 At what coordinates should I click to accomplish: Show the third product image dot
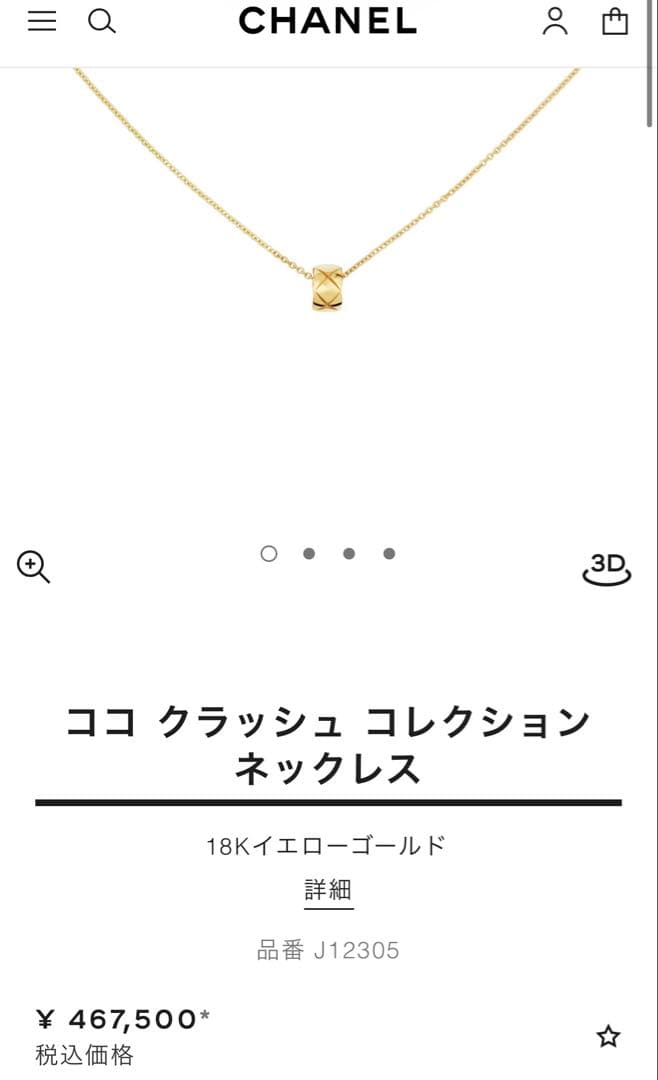[349, 553]
